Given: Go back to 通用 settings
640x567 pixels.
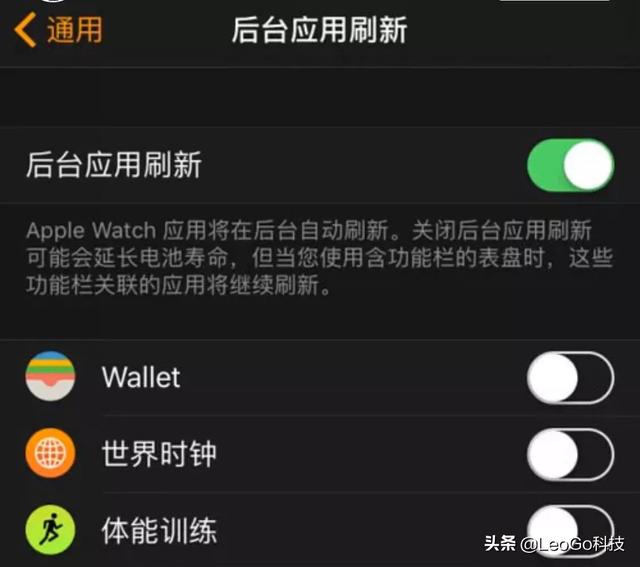Looking at the screenshot, I should pyautogui.click(x=58, y=30).
